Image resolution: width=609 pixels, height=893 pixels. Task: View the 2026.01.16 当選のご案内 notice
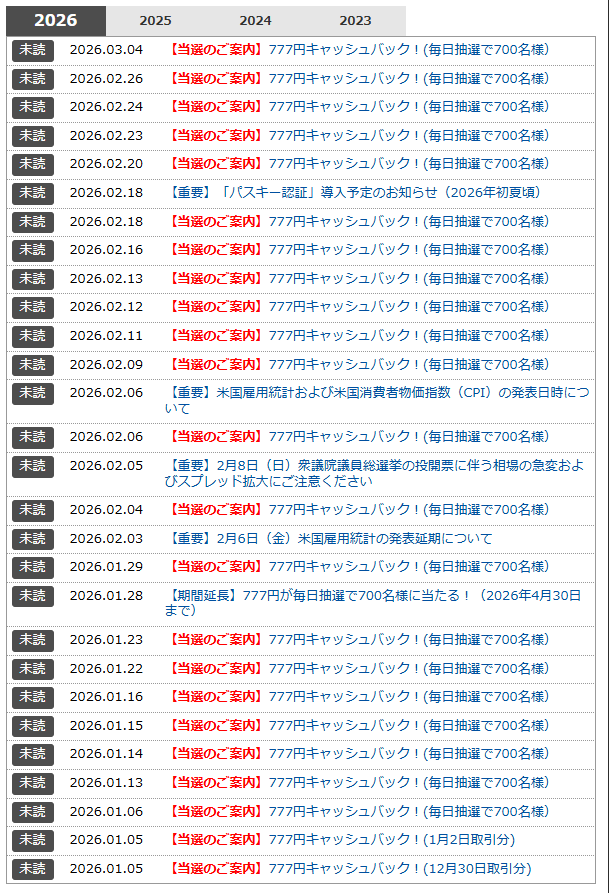[x=358, y=696]
